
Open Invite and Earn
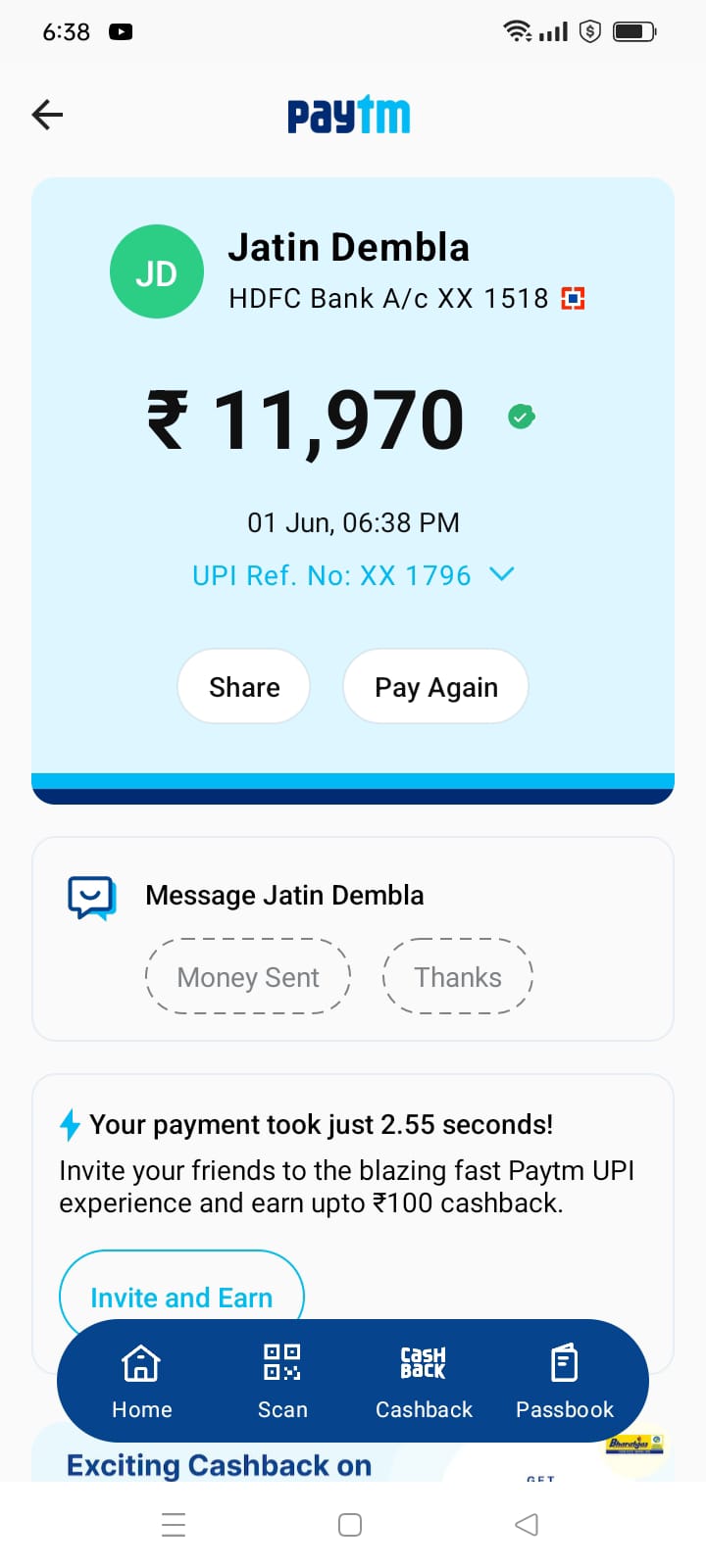181,1296
